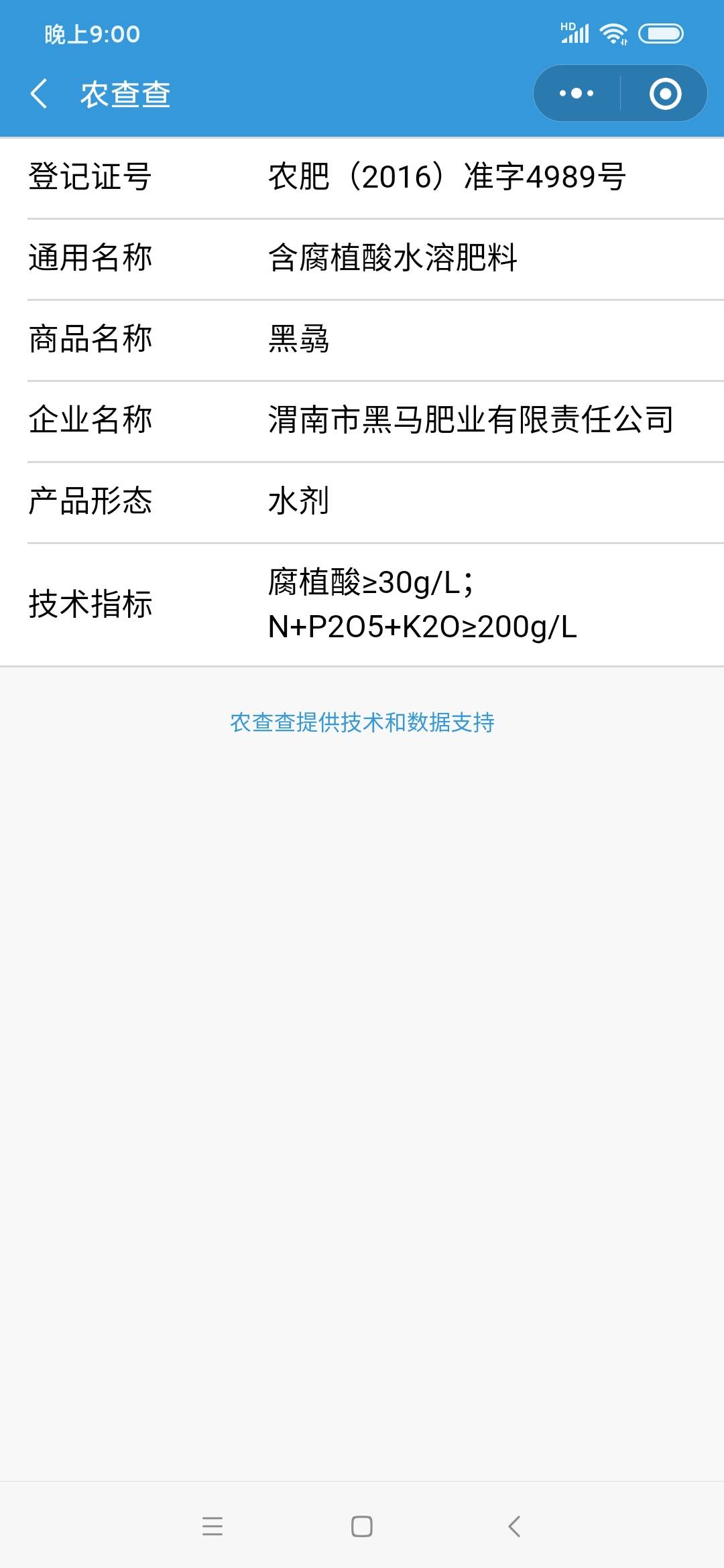This screenshot has width=724, height=1568.
Task: Open the 农查查提供技术和数据支持 link
Action: click(x=362, y=722)
